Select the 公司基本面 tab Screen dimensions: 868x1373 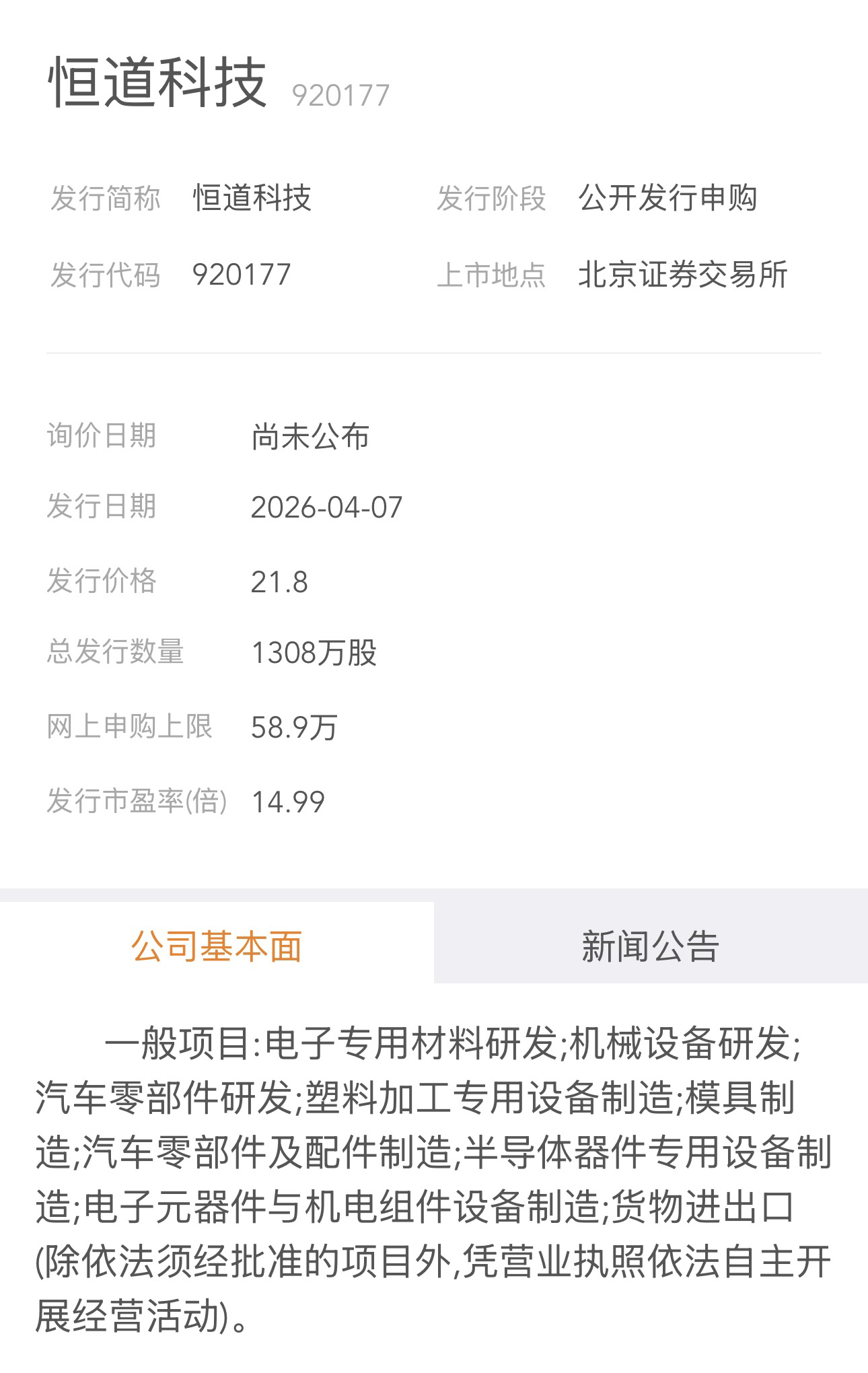217,945
